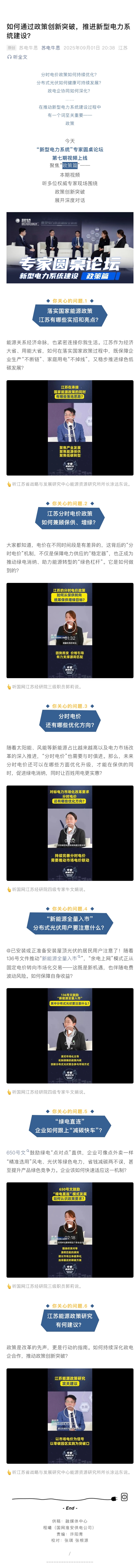140x1568 pixels.
Task: Play the video on 分时电价优化方向
Action: coord(70,829)
